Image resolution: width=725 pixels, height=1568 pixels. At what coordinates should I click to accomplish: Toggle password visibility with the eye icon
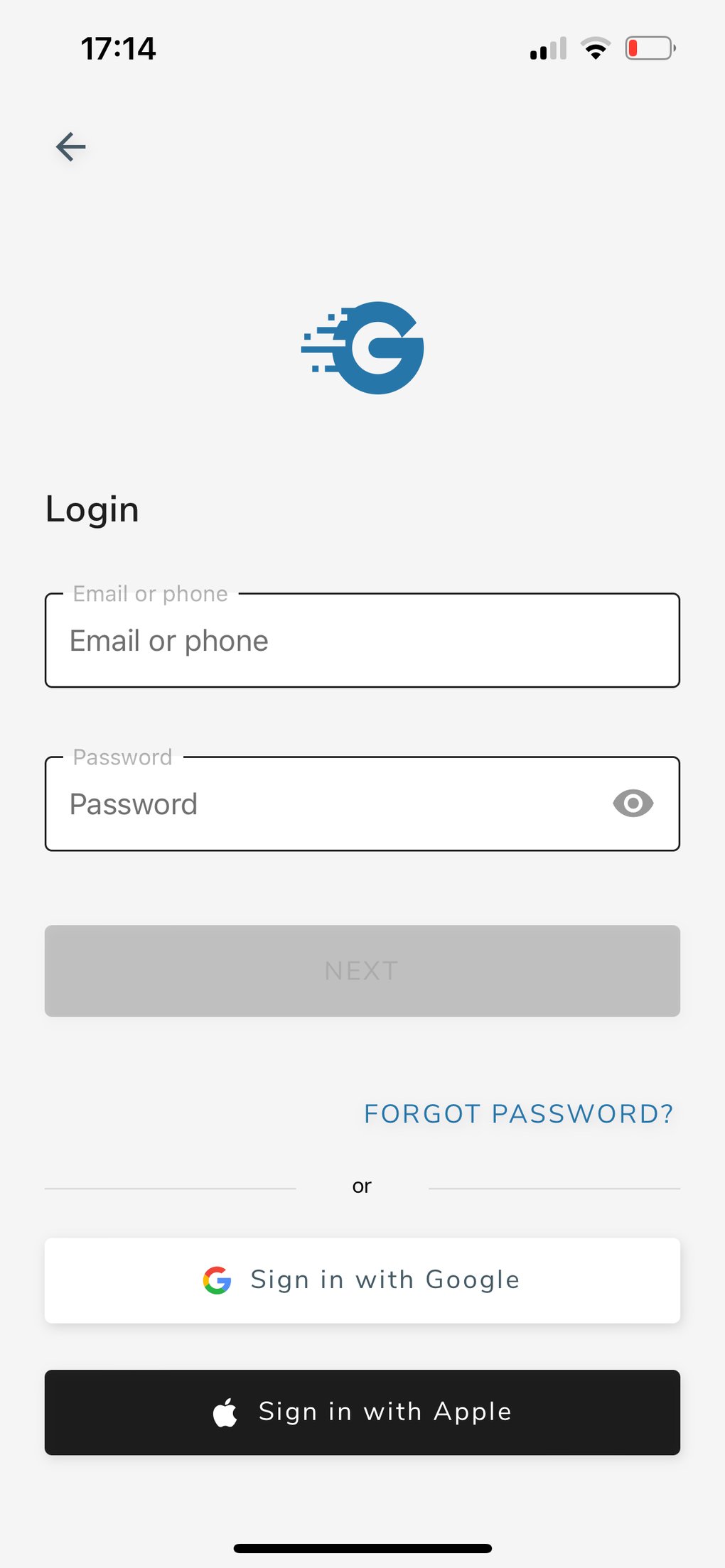633,804
